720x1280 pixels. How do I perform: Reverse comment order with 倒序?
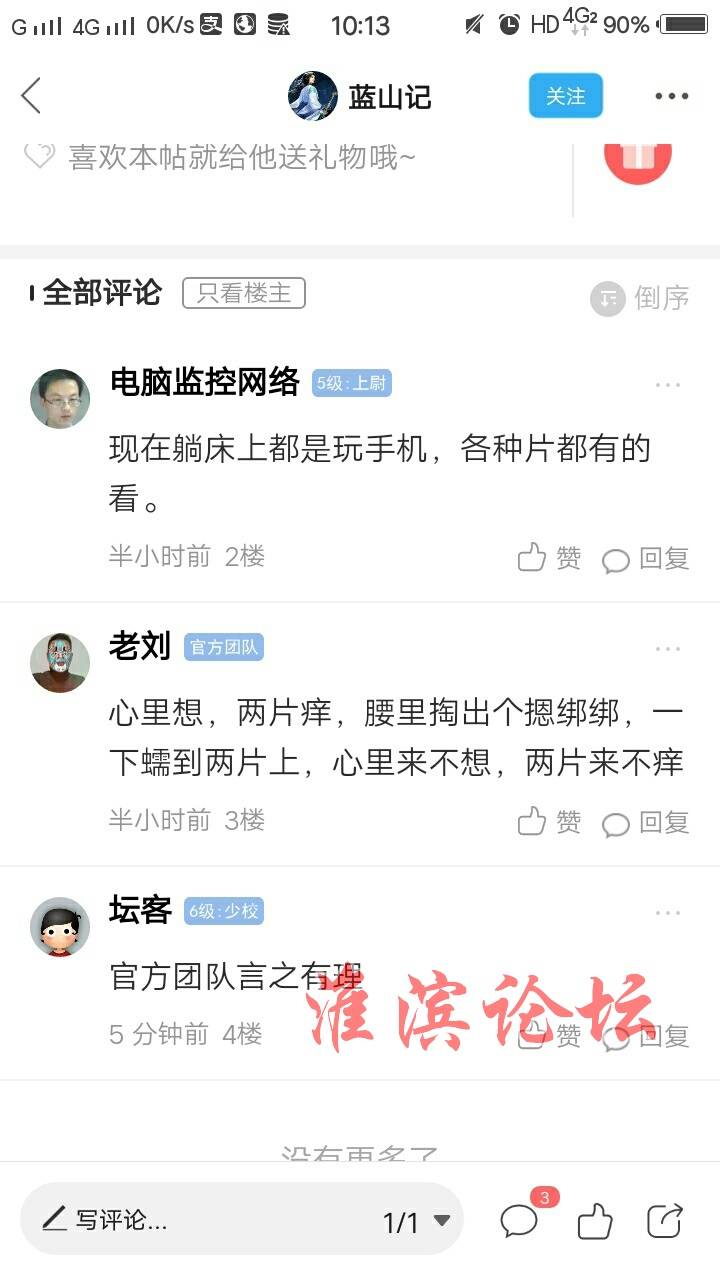pyautogui.click(x=640, y=297)
